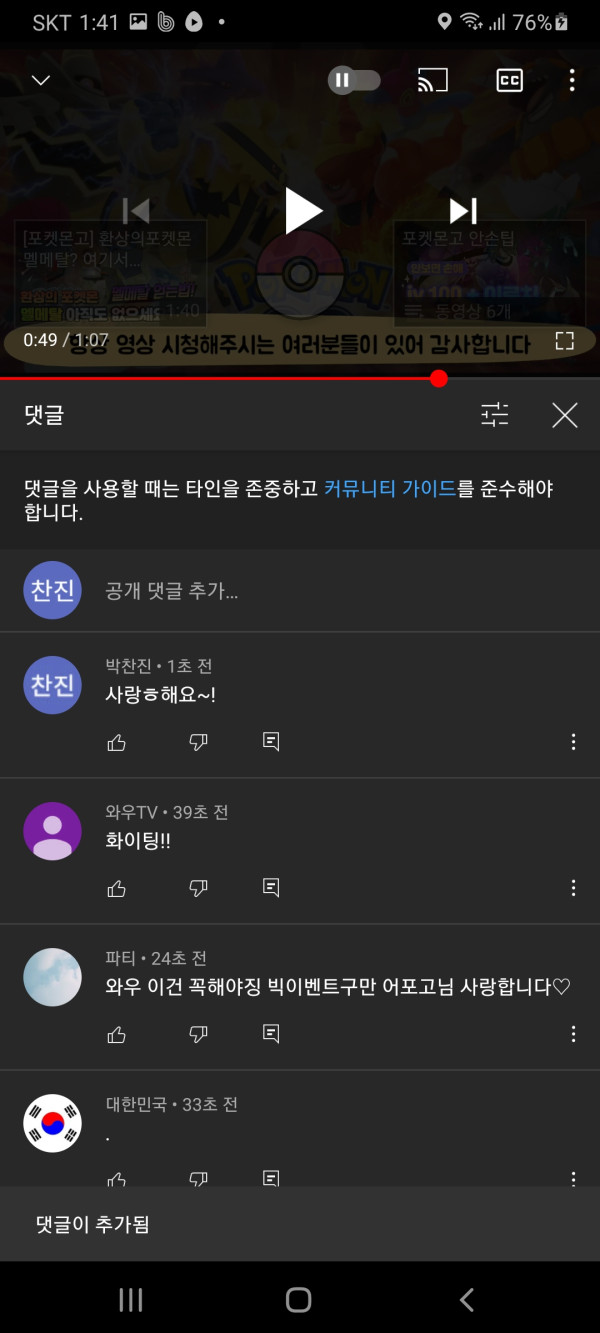Turn on closed captions
This screenshot has height=1333, width=600.
click(x=509, y=80)
